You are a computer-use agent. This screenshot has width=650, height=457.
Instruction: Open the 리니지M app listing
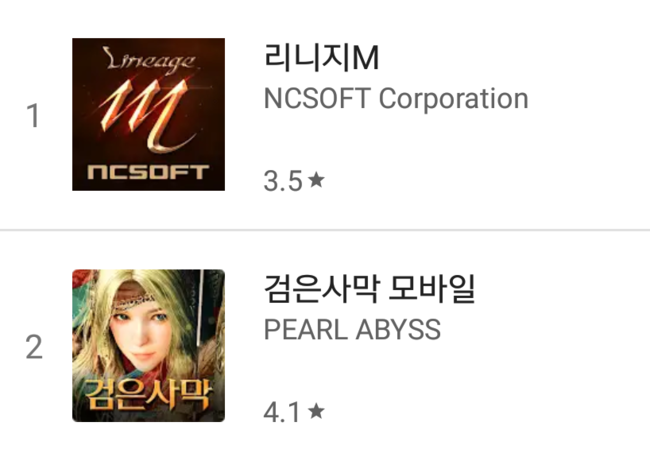[x=322, y=59]
